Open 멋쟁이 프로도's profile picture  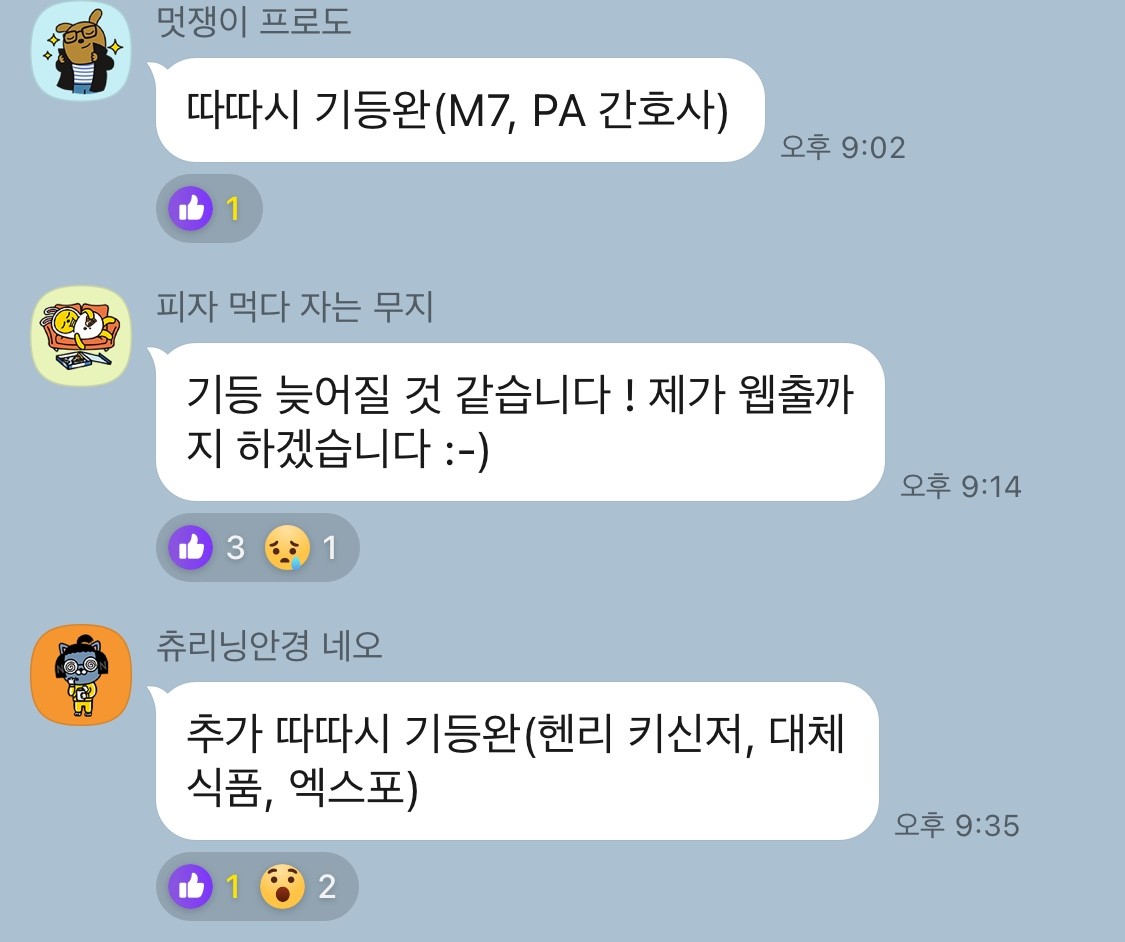click(81, 50)
